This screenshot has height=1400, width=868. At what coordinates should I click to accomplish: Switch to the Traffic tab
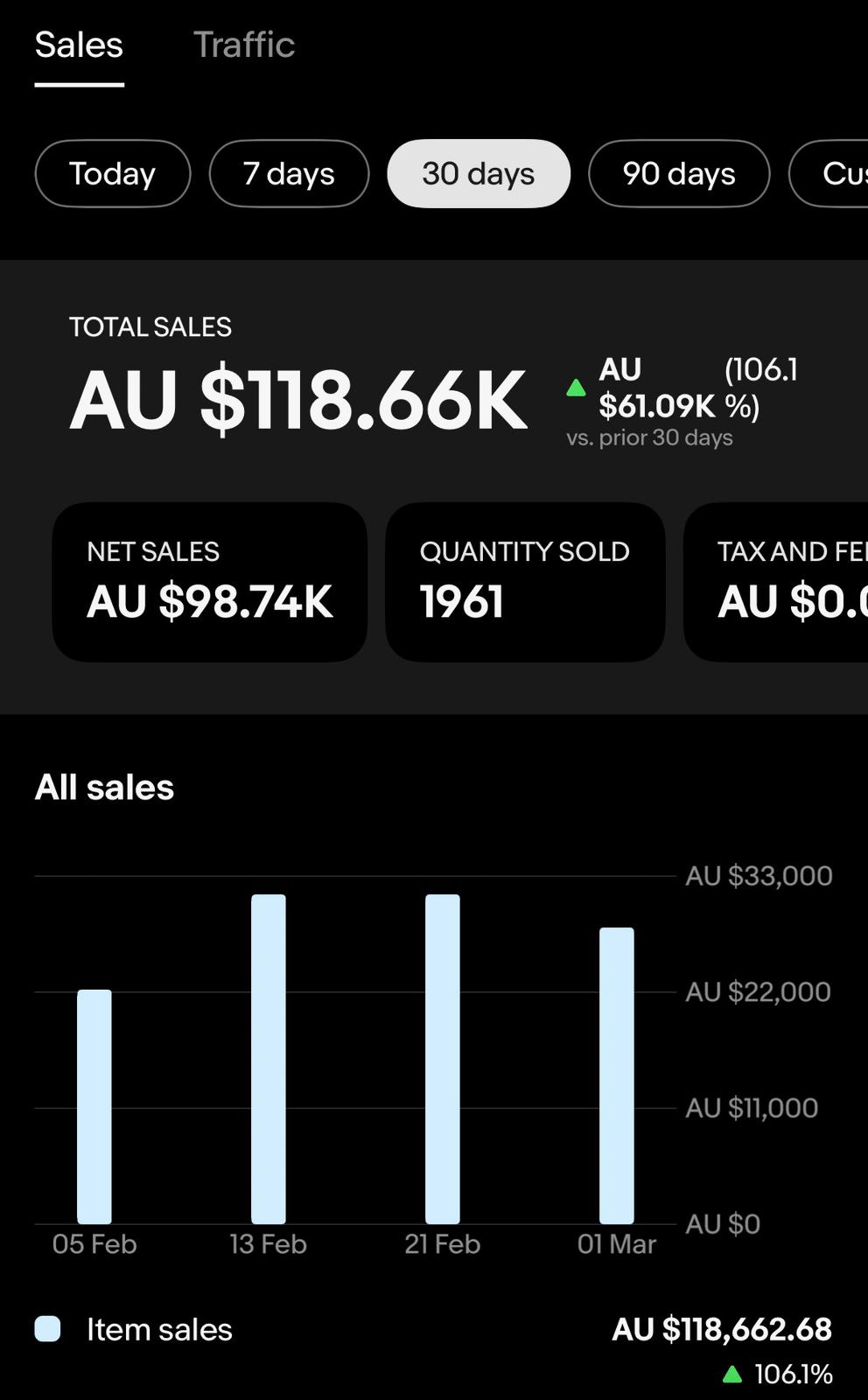pos(245,45)
